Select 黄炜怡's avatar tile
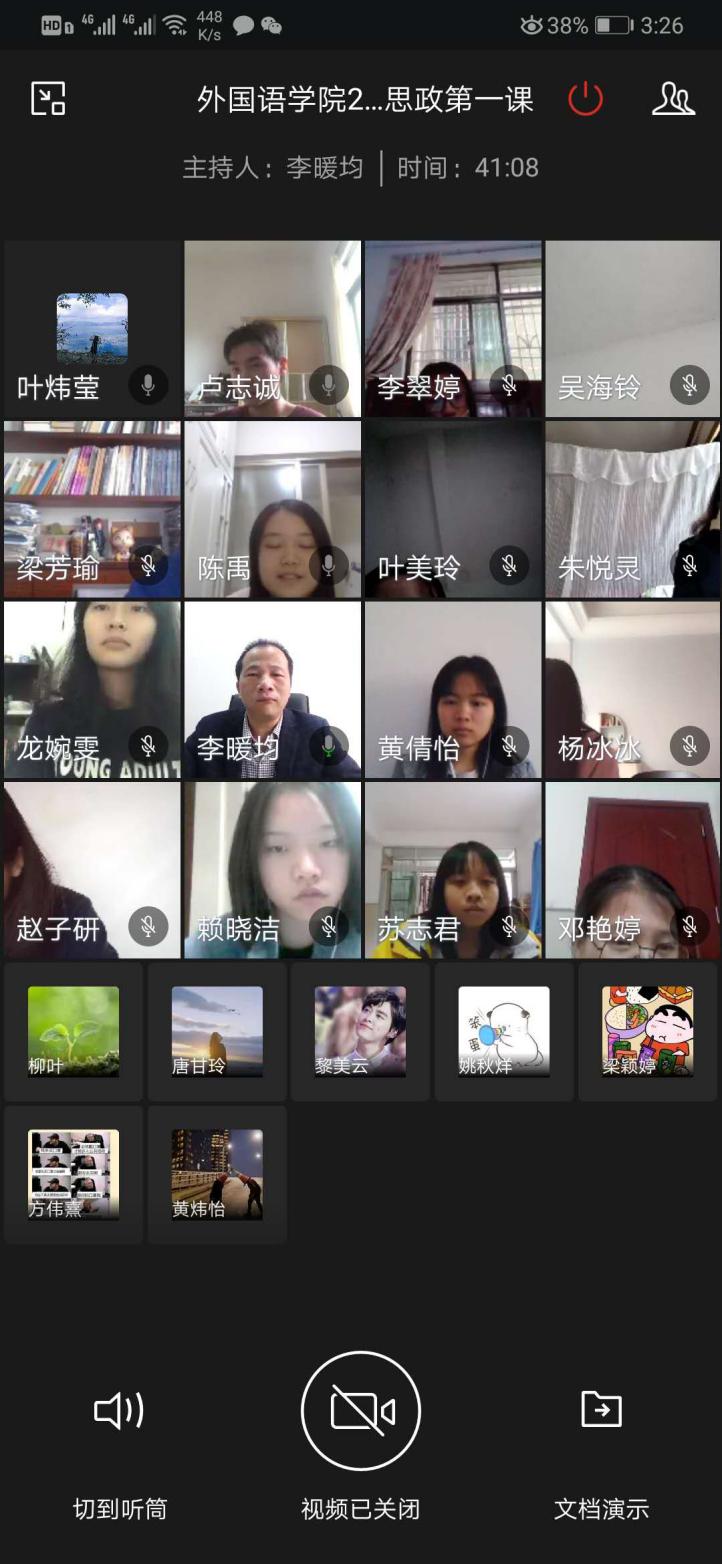 [x=217, y=1174]
